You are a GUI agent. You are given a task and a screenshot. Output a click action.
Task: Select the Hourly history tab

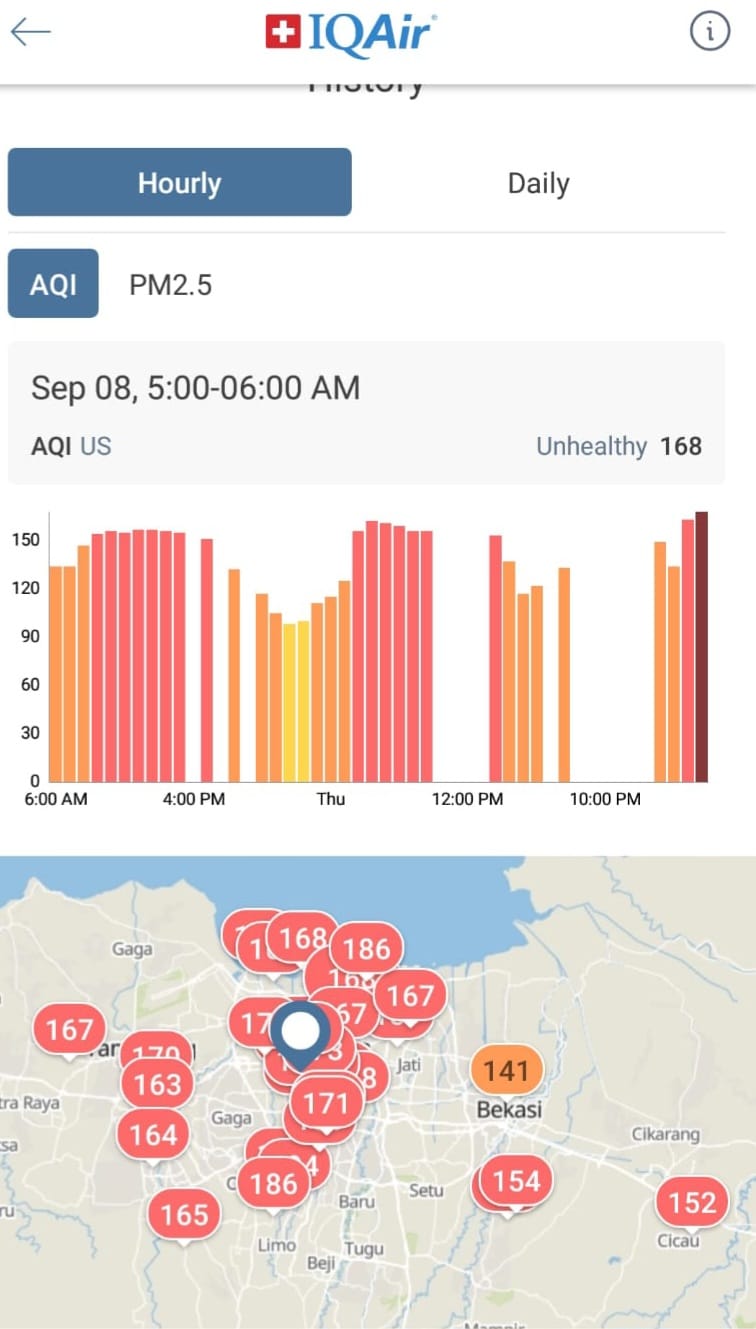tap(180, 182)
